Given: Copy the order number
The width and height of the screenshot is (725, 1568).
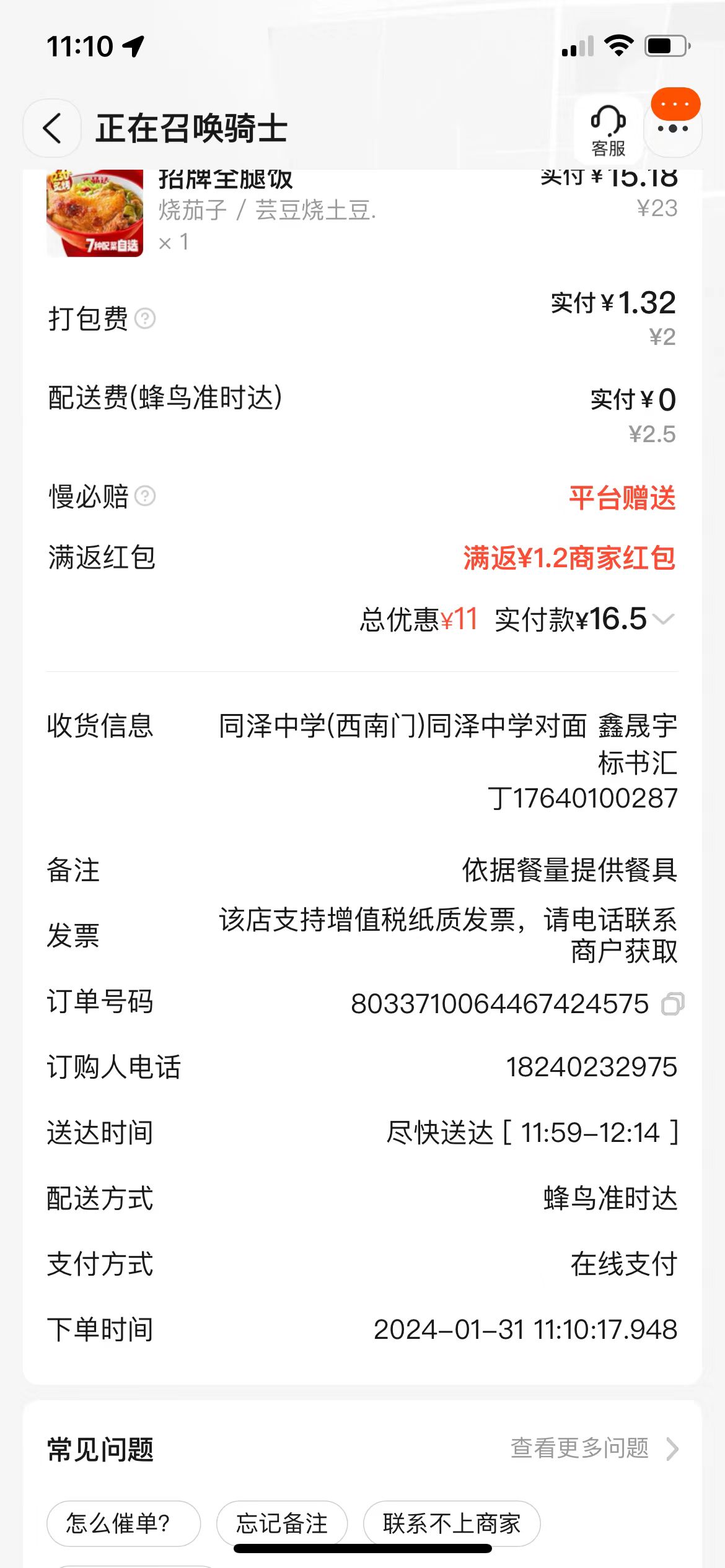Looking at the screenshot, I should pyautogui.click(x=672, y=1004).
